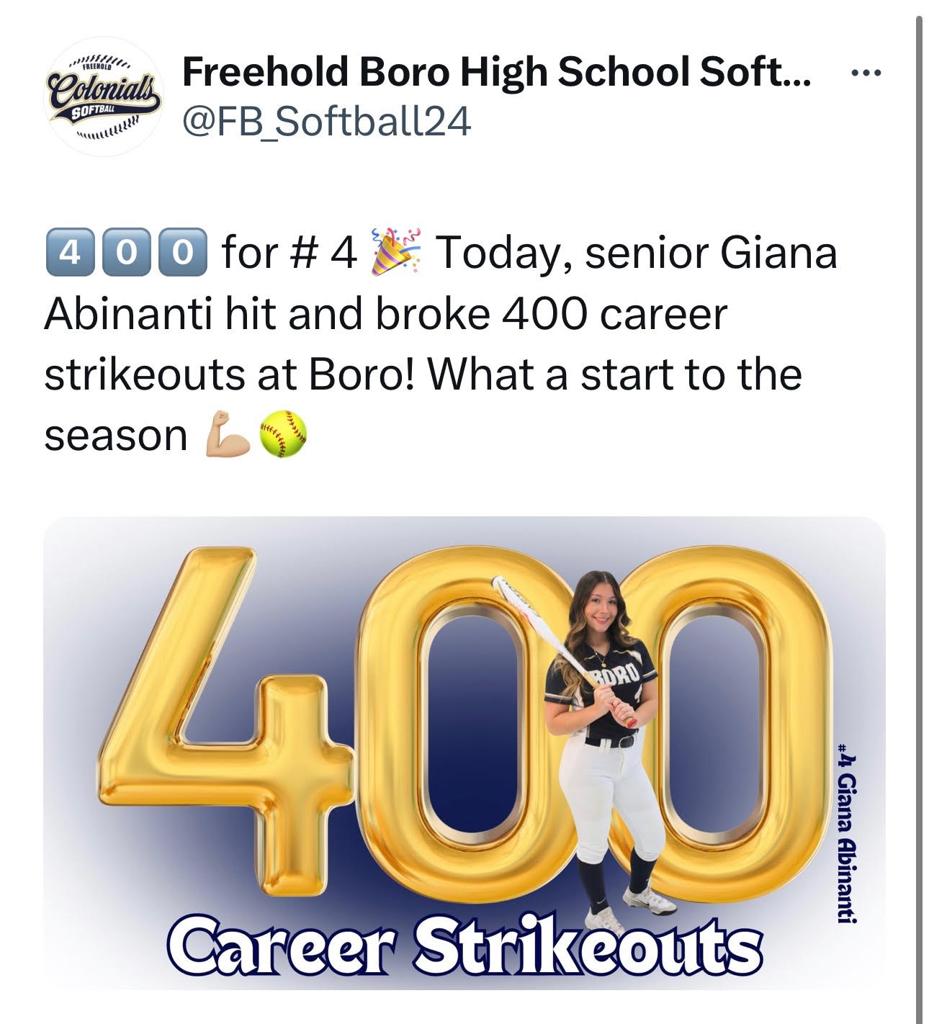Open the Freehold Boro softball profile avatar

[104, 96]
